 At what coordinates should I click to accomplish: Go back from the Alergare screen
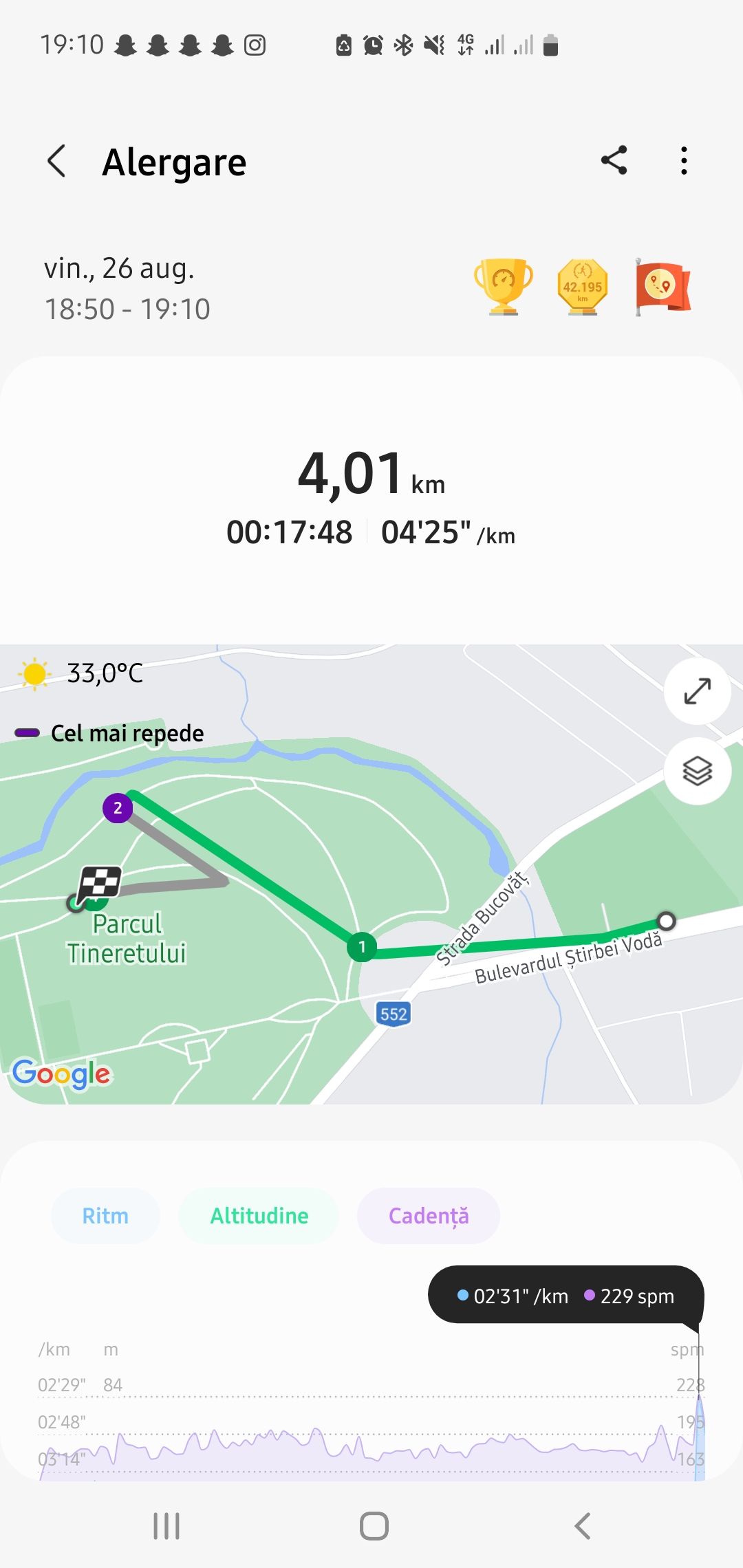pyautogui.click(x=57, y=162)
